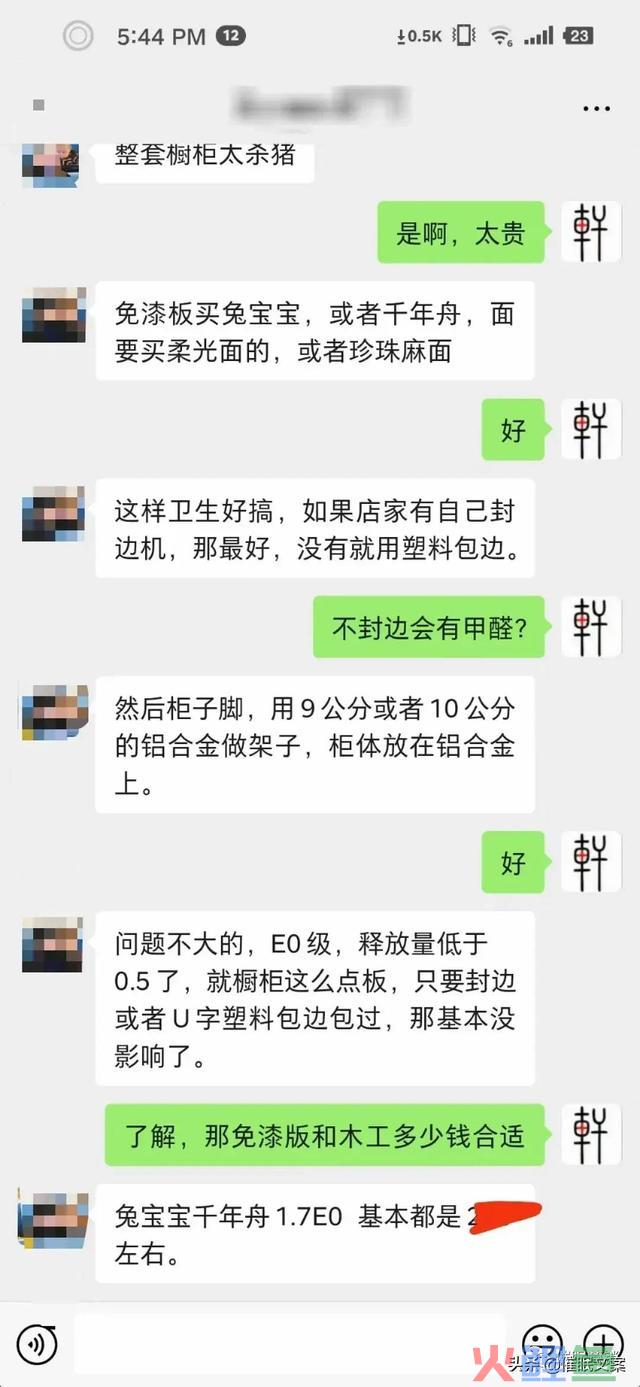Open your avatar beside 是啊，太贵

click(x=591, y=232)
